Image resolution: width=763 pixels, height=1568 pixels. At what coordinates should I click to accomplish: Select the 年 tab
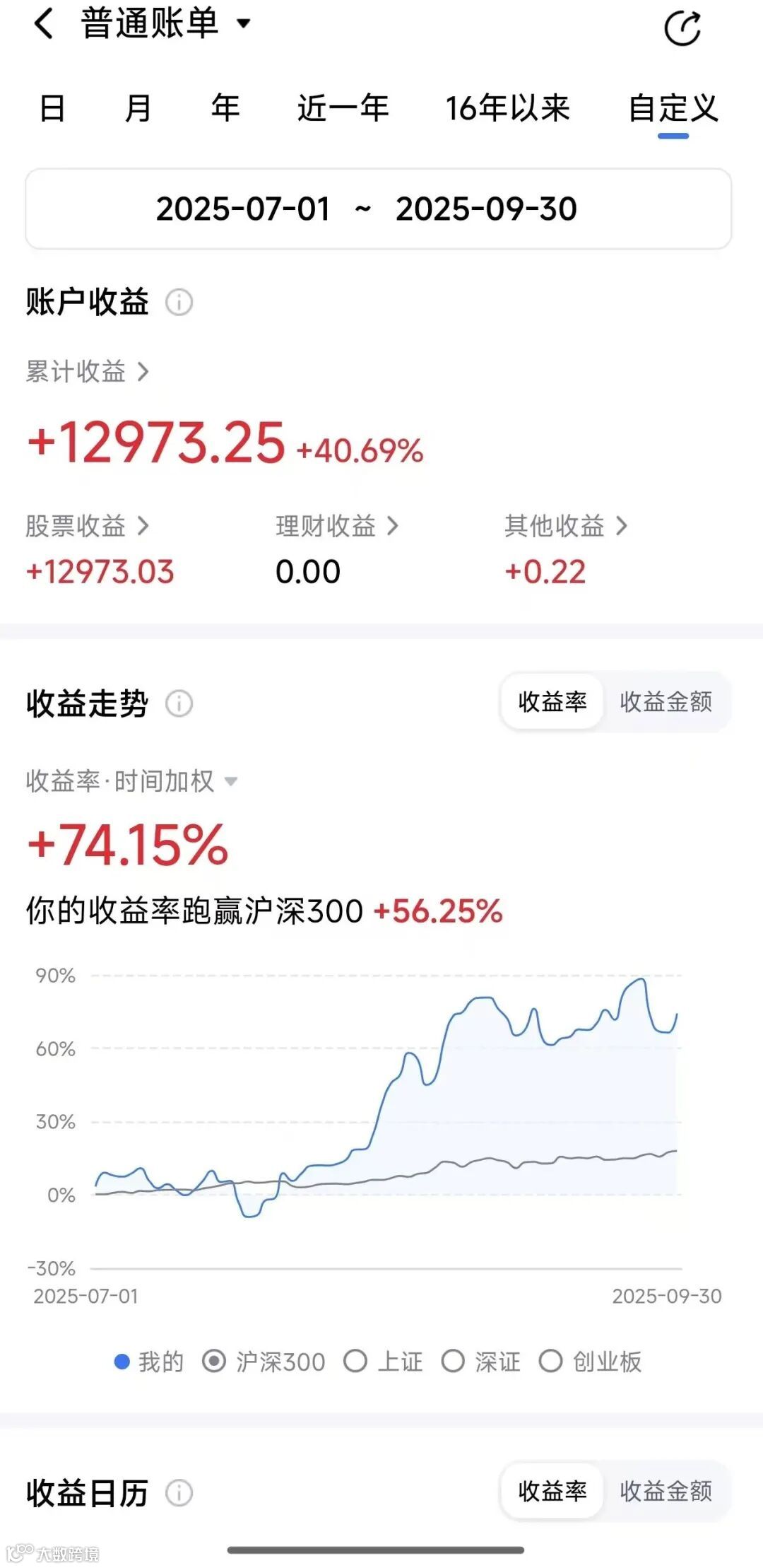tap(225, 109)
